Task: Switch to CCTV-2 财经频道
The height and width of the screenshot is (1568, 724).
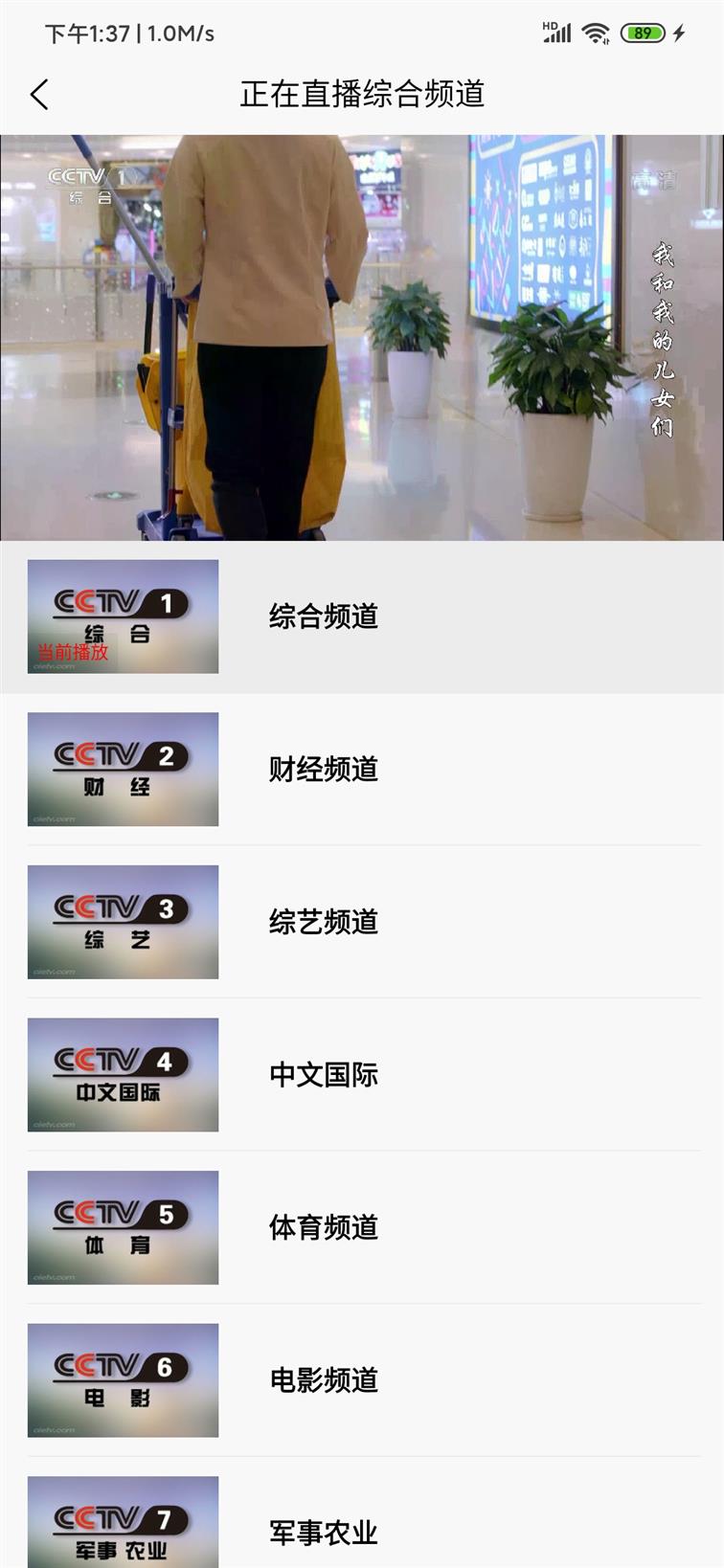Action: [x=362, y=770]
